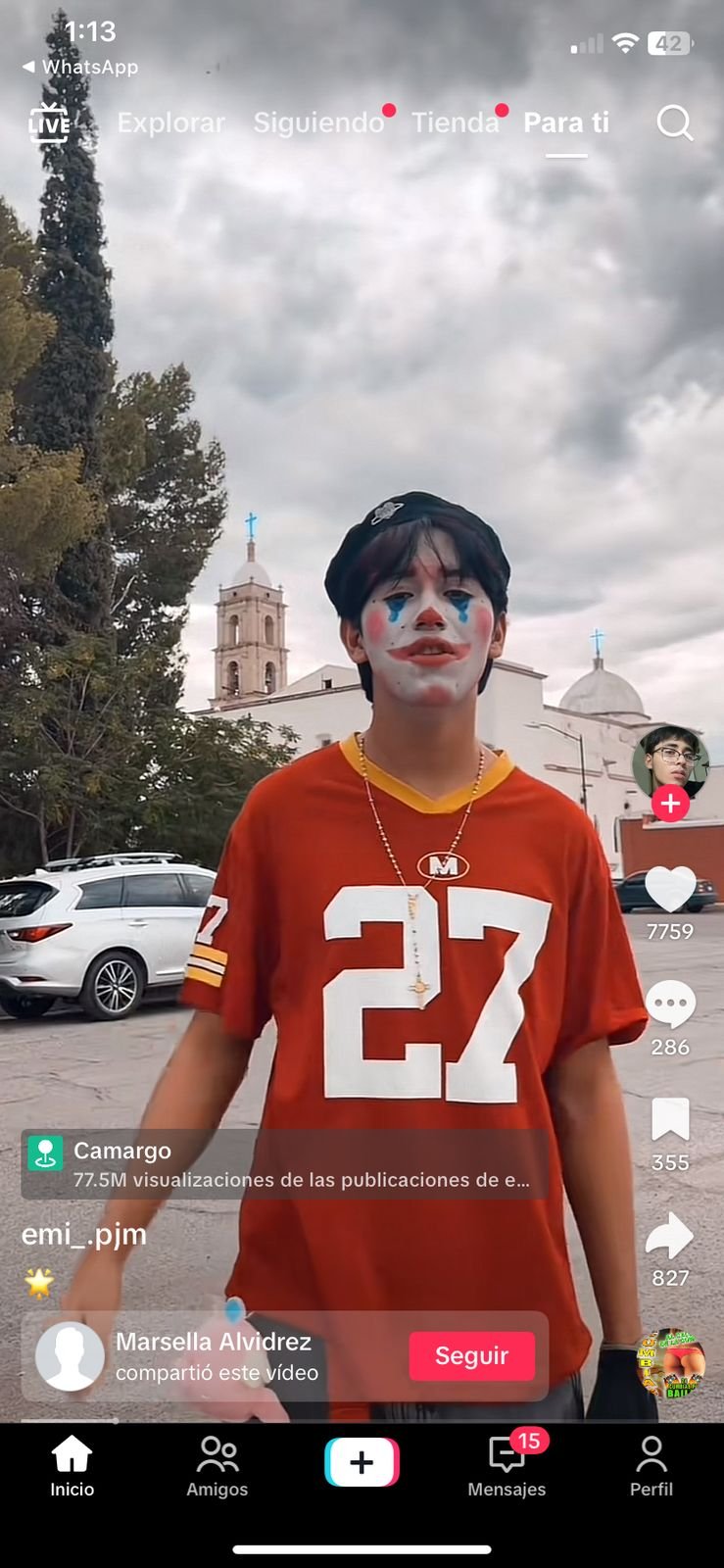Viewport: 724px width, 1568px height.
Task: Follow the creator with the red plus
Action: tap(670, 804)
